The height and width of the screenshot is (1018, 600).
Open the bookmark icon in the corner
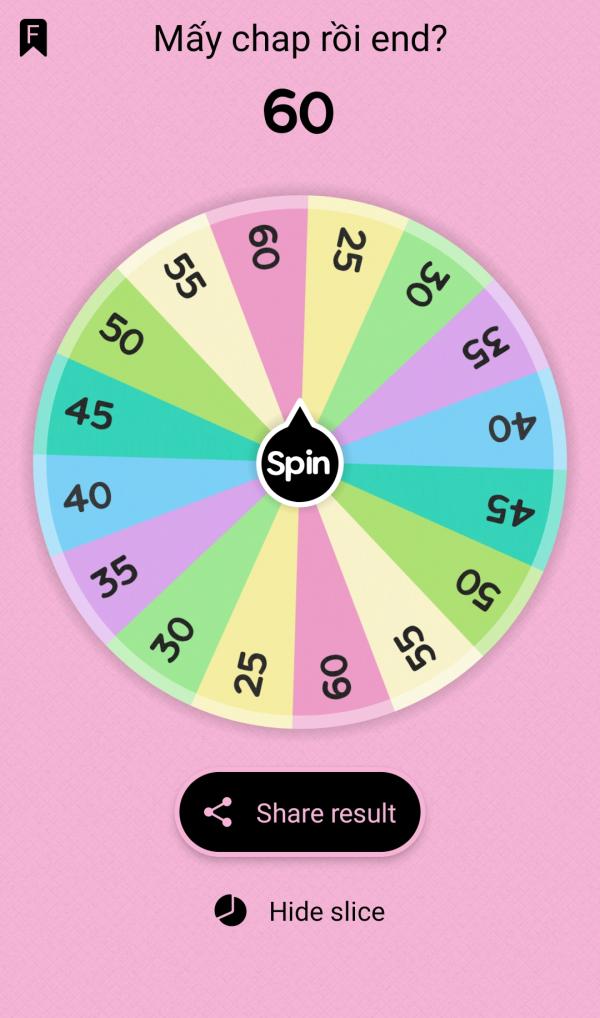pyautogui.click(x=33, y=38)
